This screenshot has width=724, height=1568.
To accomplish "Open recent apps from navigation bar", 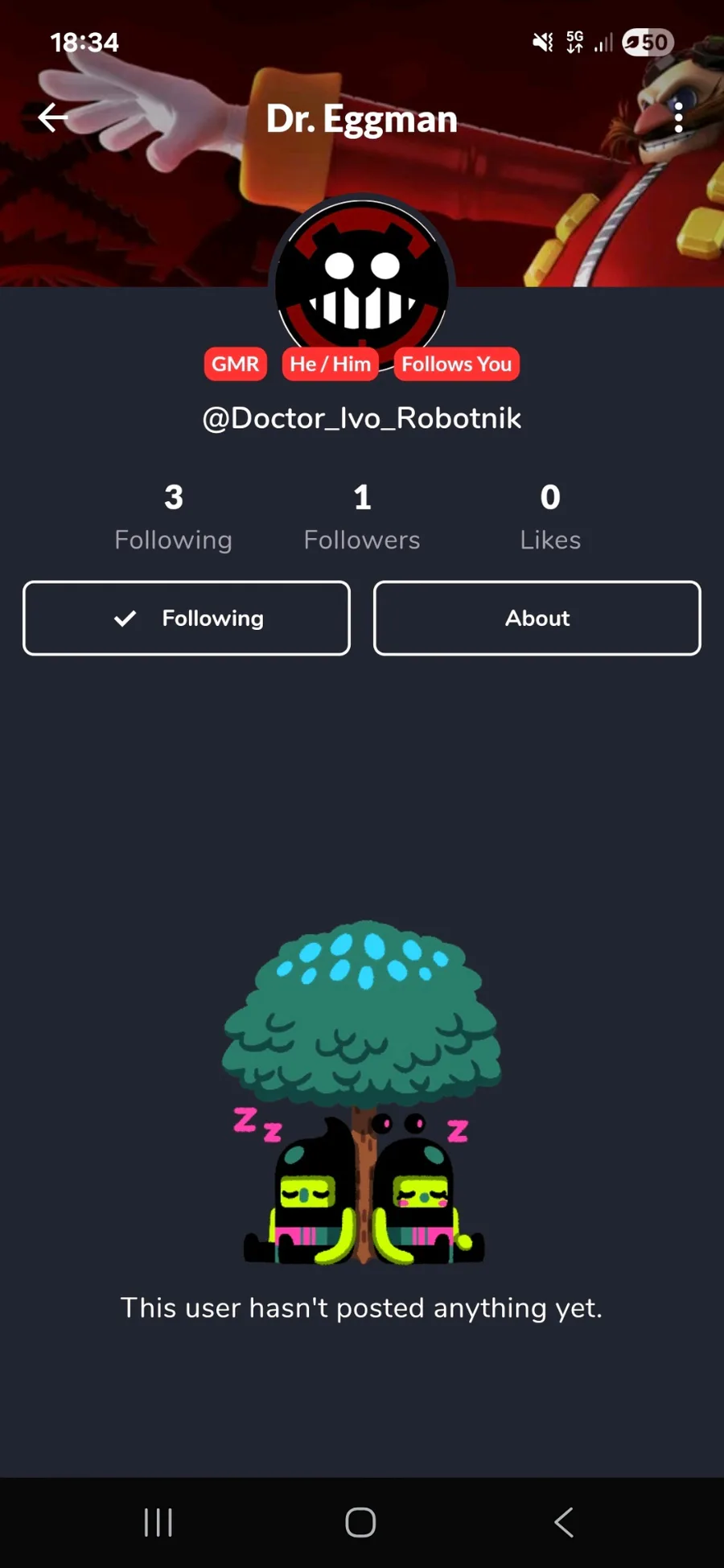I will pyautogui.click(x=158, y=1522).
